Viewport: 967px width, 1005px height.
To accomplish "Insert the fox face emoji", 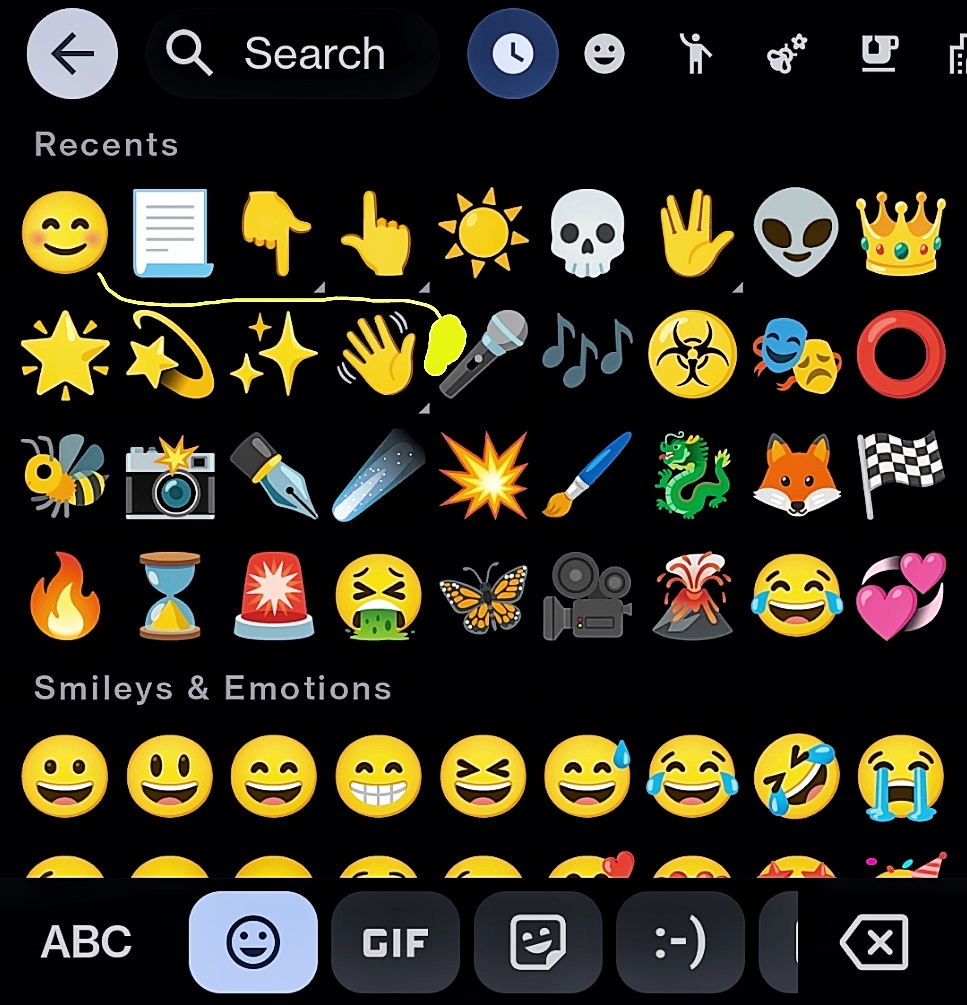I will coord(797,474).
